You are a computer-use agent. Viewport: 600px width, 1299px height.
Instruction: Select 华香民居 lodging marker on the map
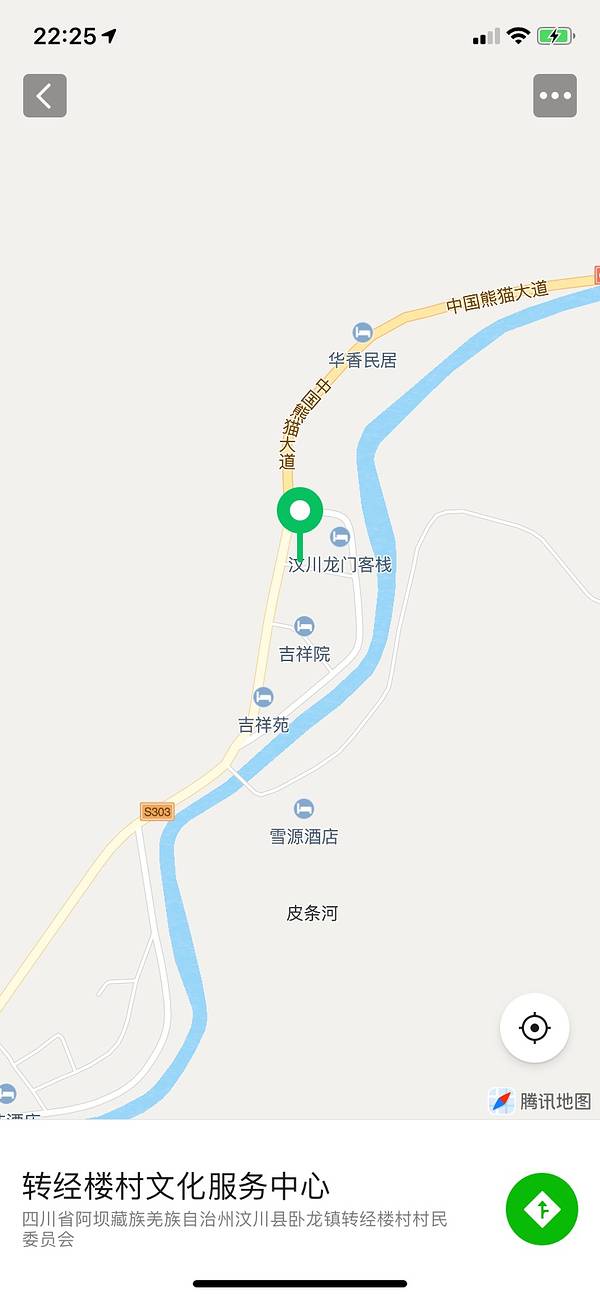tap(363, 332)
